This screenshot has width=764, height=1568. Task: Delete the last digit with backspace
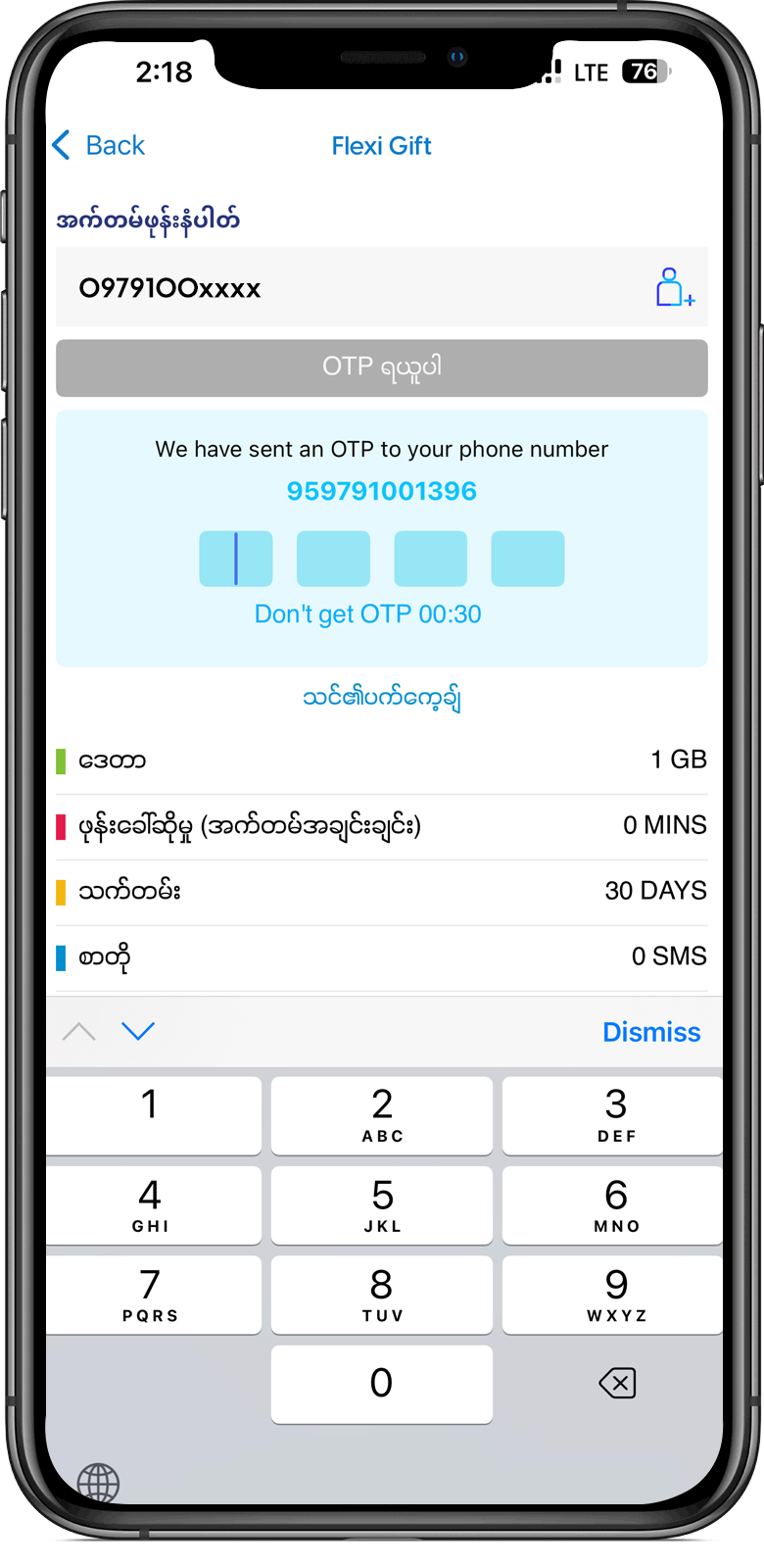[x=617, y=1383]
